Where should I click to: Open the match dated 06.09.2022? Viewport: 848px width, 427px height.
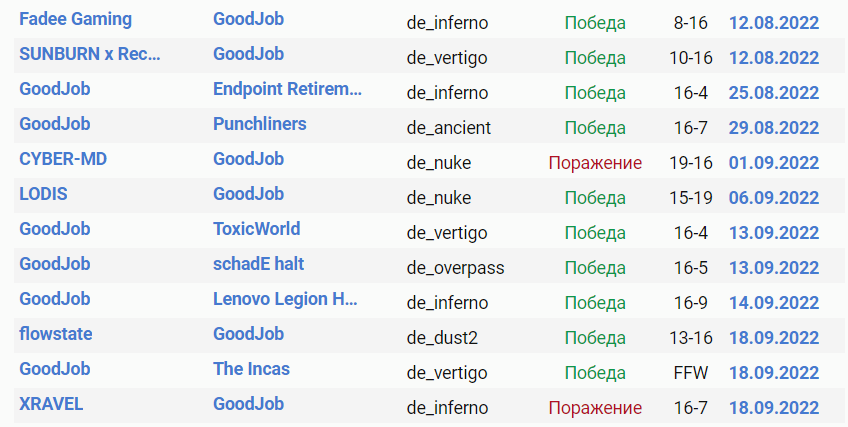click(x=773, y=198)
